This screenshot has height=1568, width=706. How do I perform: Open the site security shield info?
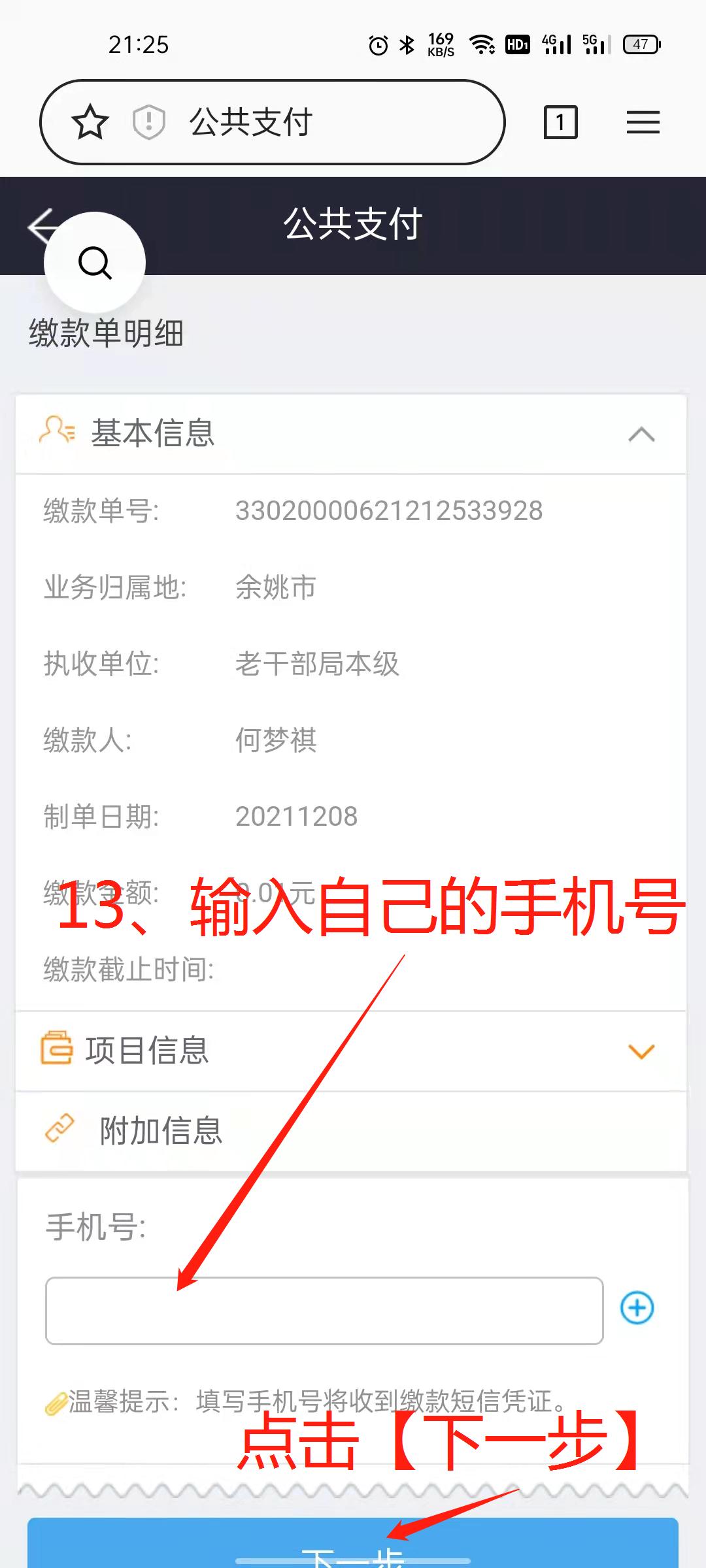pos(149,122)
